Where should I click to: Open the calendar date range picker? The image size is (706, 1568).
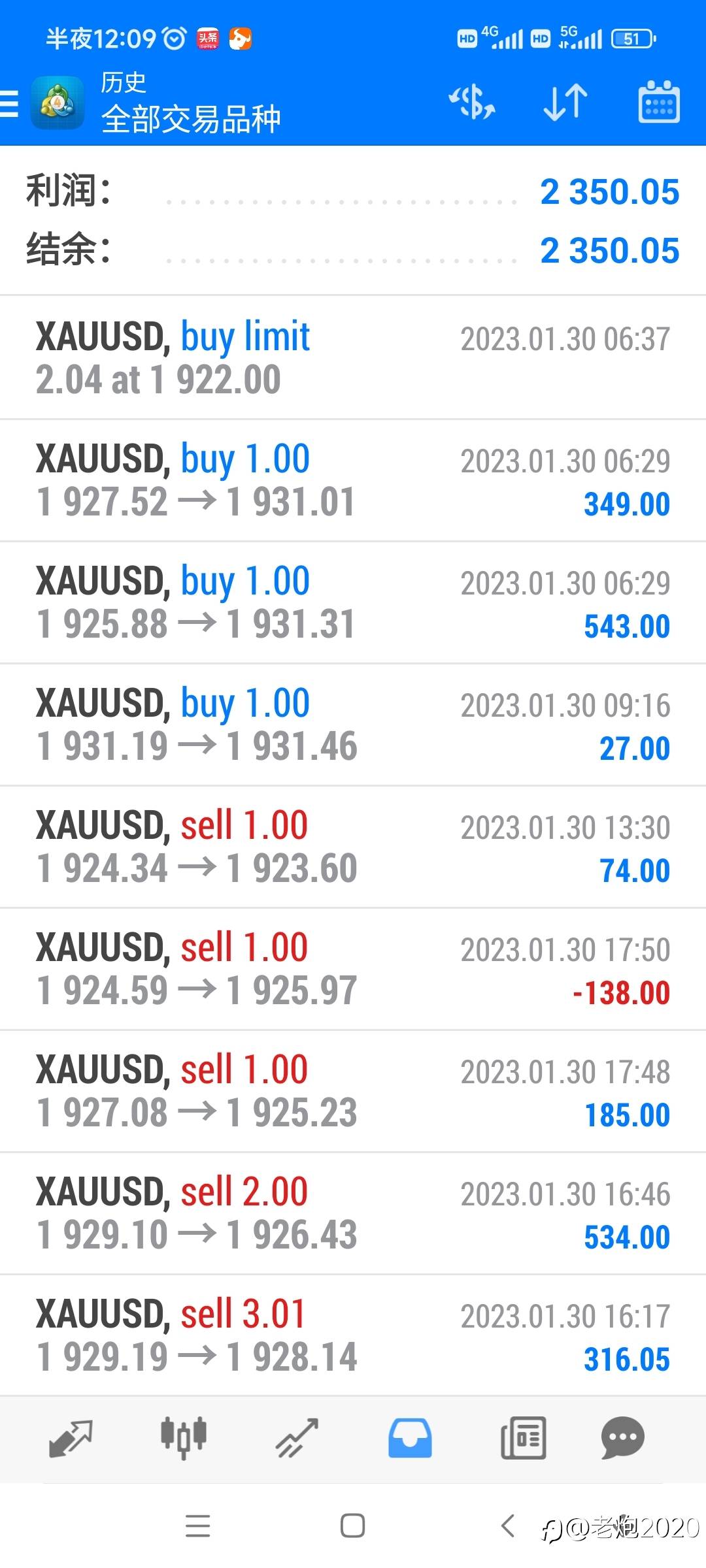[658, 103]
